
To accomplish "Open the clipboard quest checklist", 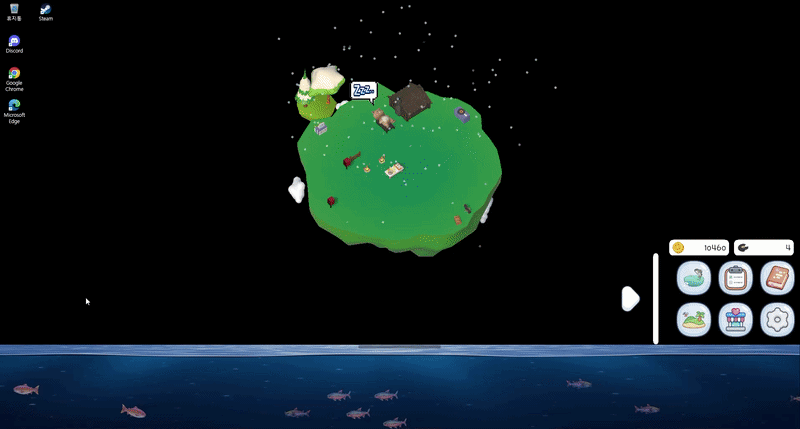I will pyautogui.click(x=736, y=277).
